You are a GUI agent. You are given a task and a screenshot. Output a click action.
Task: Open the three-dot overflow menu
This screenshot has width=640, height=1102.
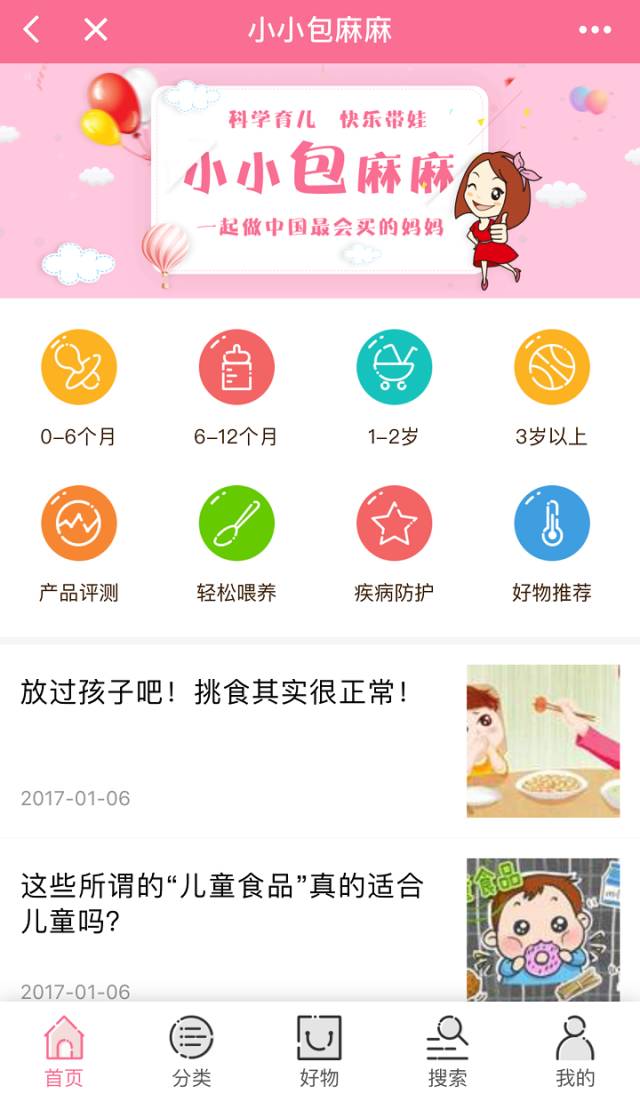(594, 30)
